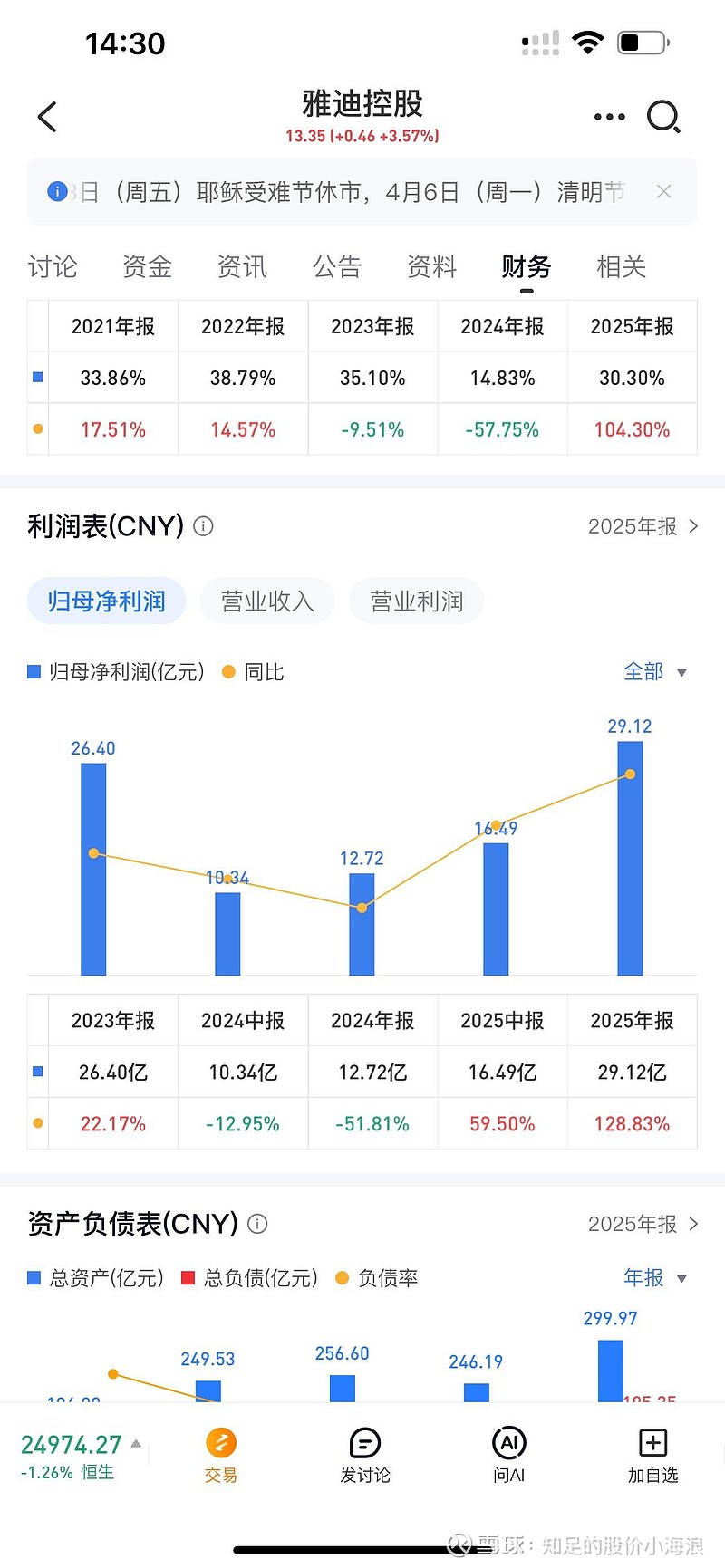The image size is (725, 1568).
Task: Tap the more options (...) icon
Action: point(608,116)
